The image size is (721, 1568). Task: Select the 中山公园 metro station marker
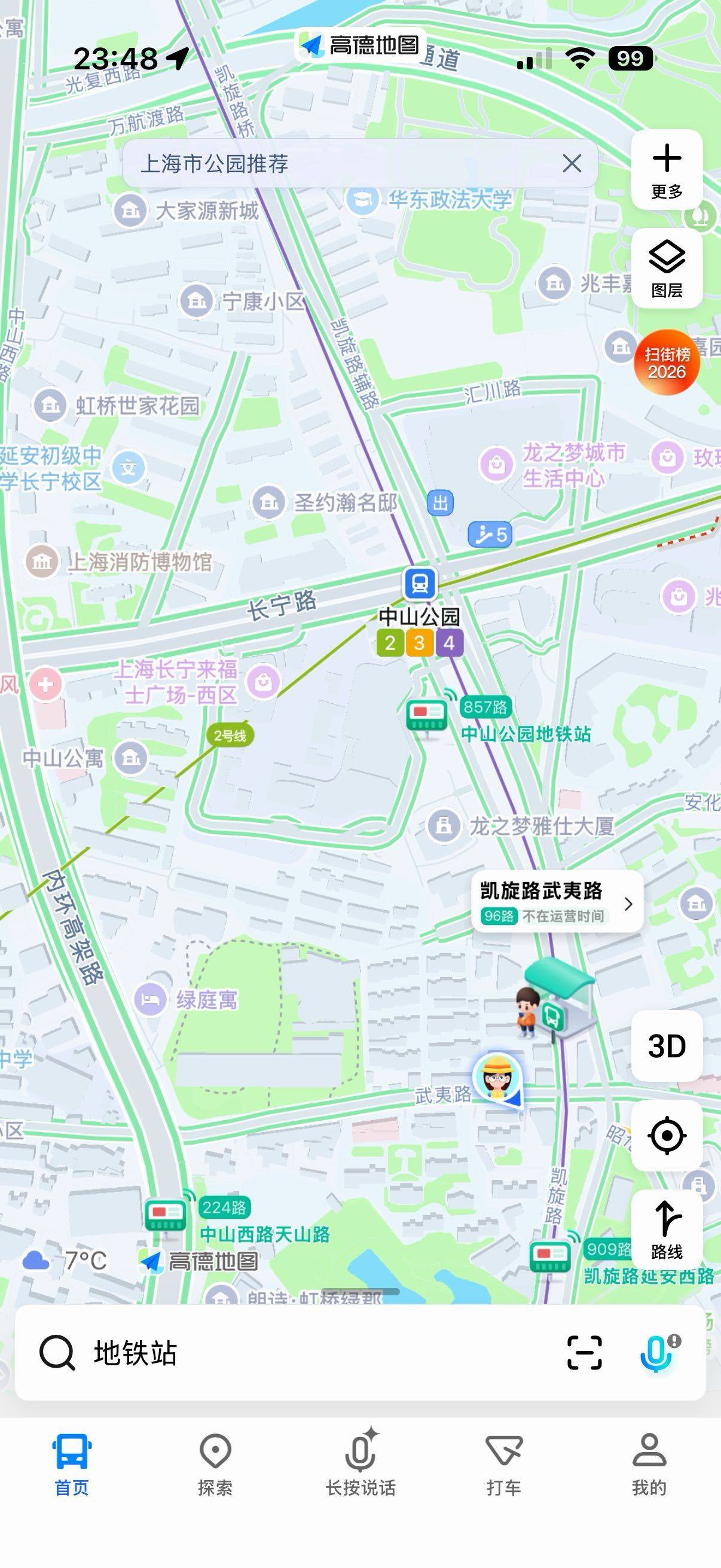[420, 584]
